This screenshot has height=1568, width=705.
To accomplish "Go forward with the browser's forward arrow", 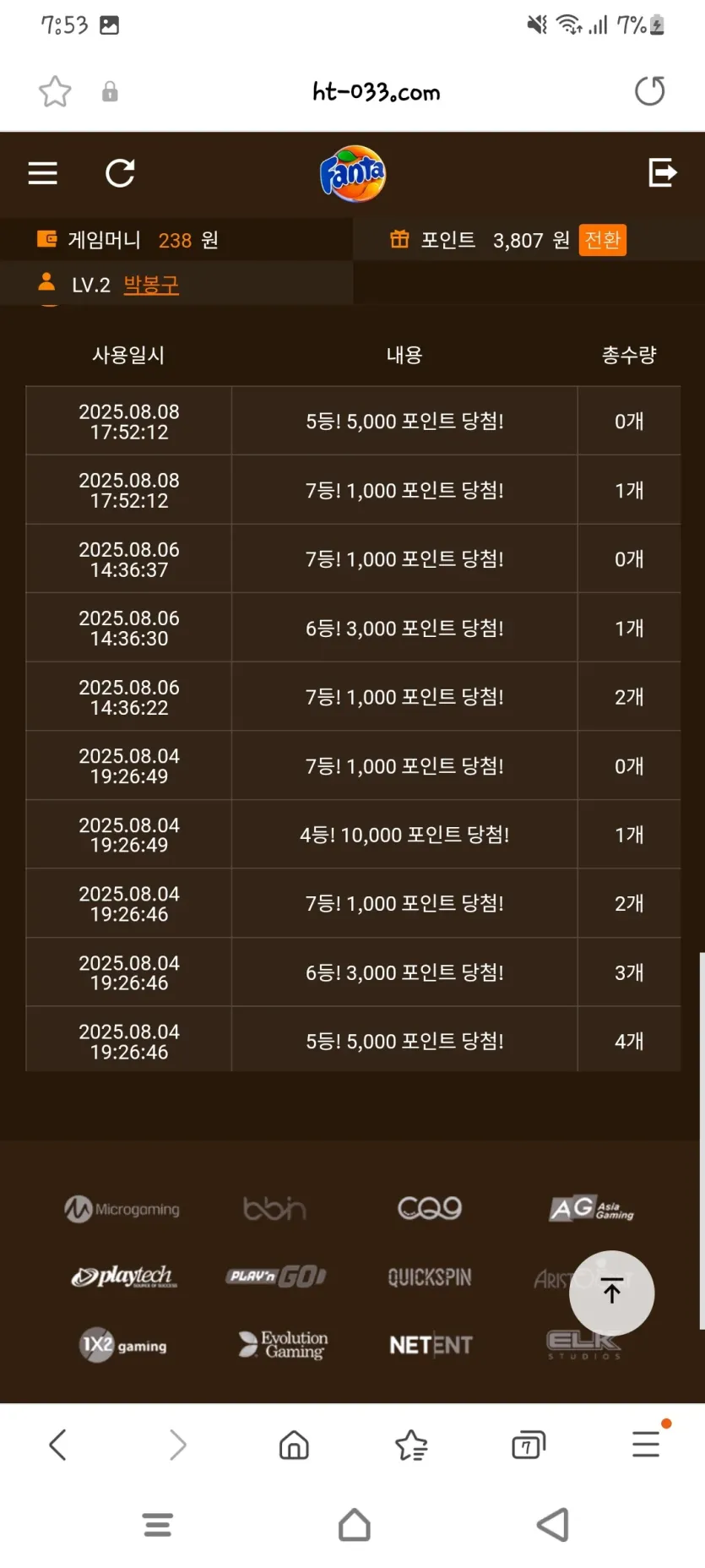I will coord(177,1445).
